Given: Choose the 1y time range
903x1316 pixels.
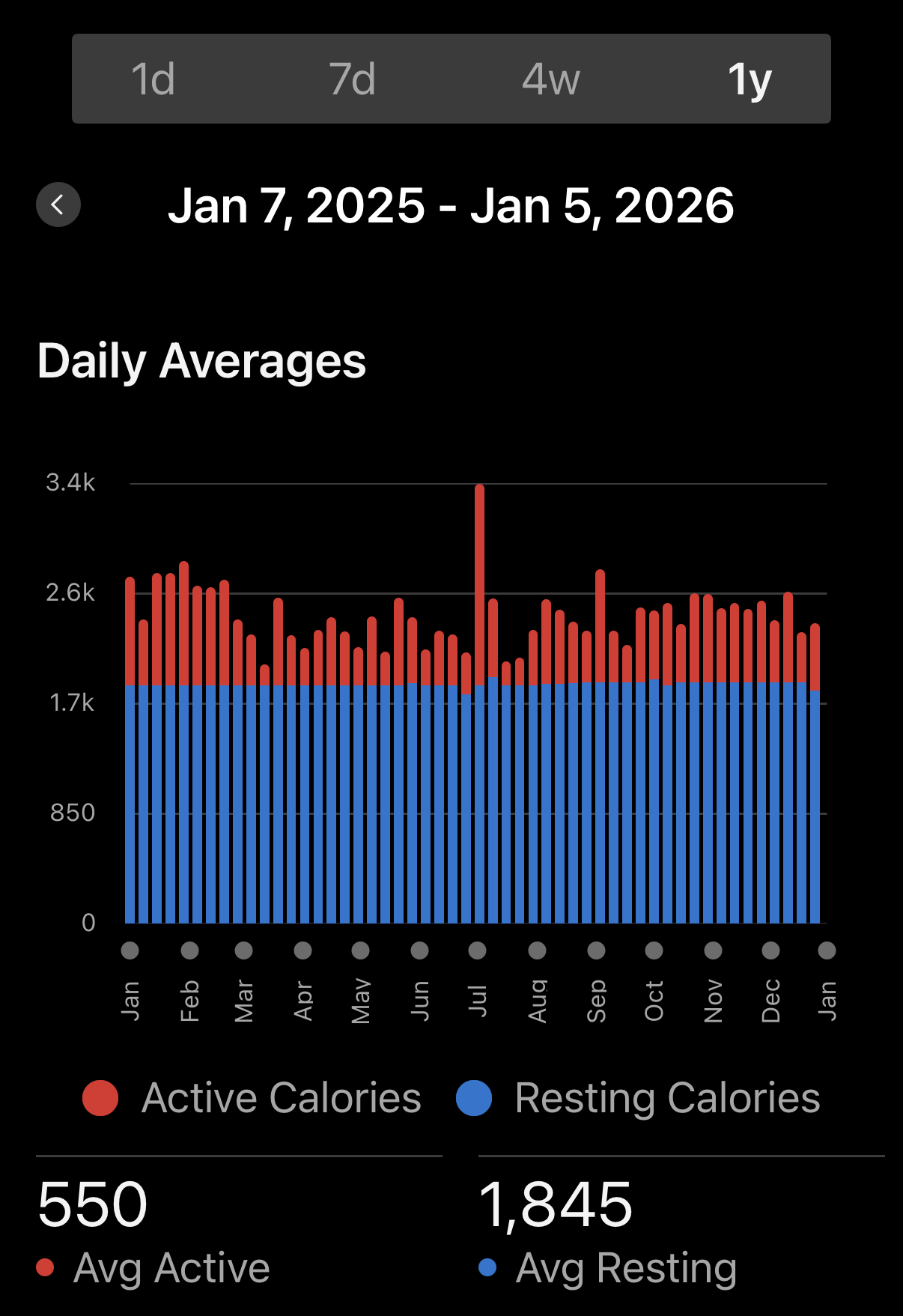Looking at the screenshot, I should point(750,79).
